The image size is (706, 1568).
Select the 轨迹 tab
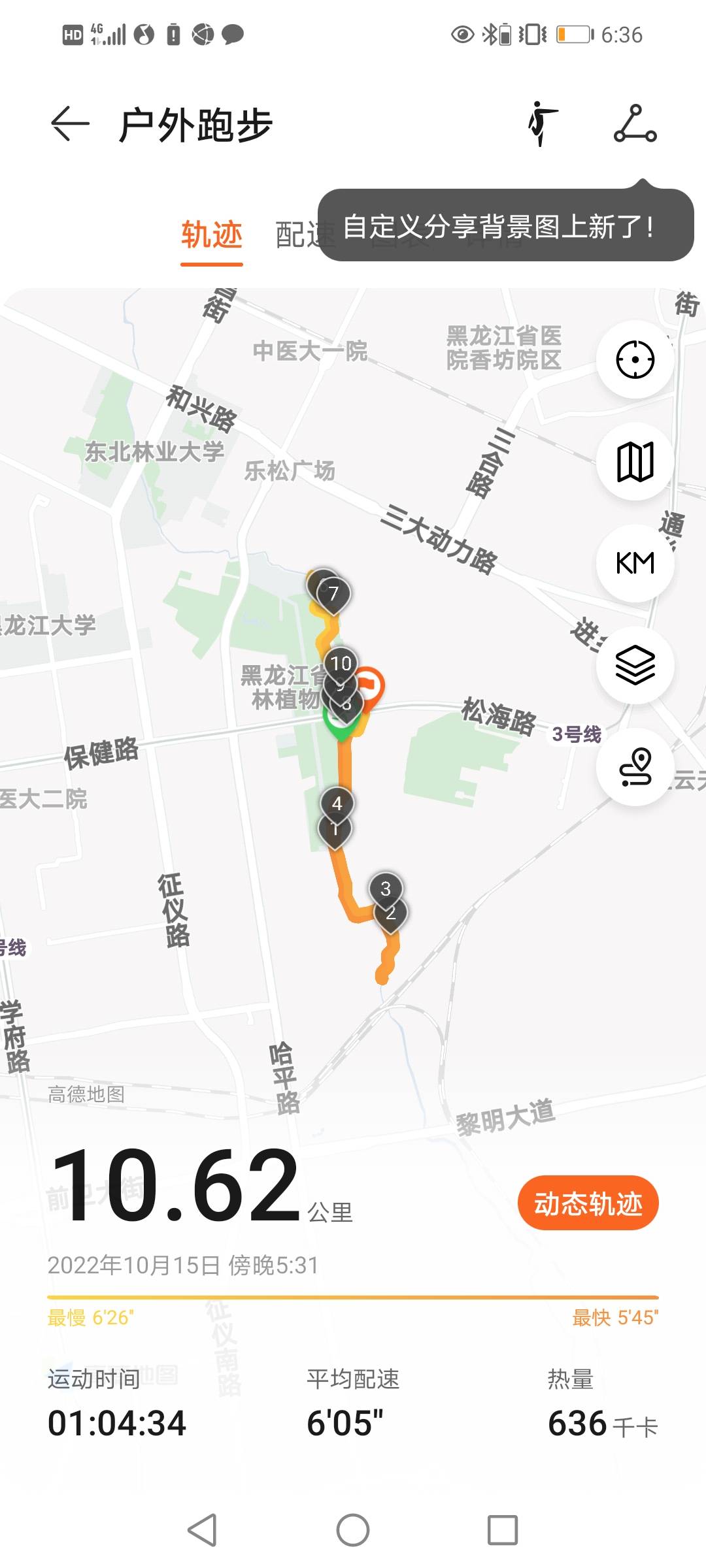tap(212, 235)
